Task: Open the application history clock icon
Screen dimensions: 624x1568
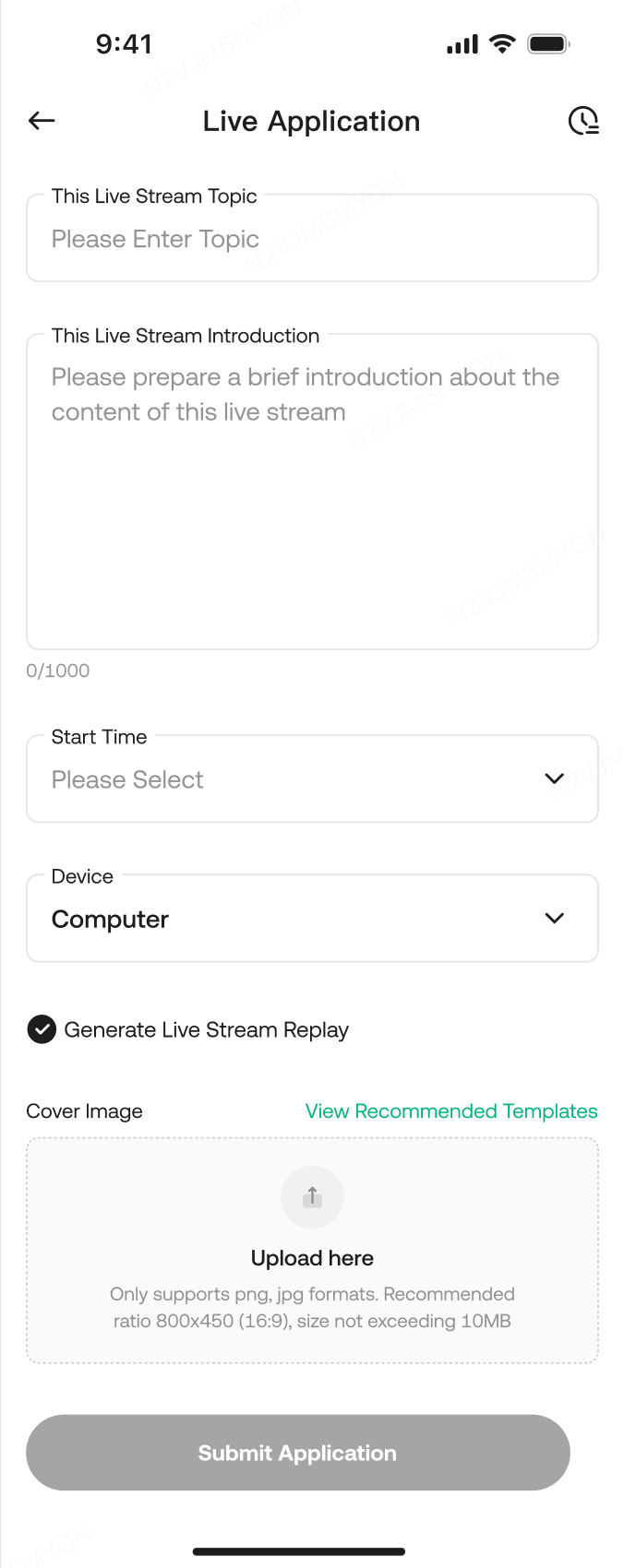Action: (582, 121)
